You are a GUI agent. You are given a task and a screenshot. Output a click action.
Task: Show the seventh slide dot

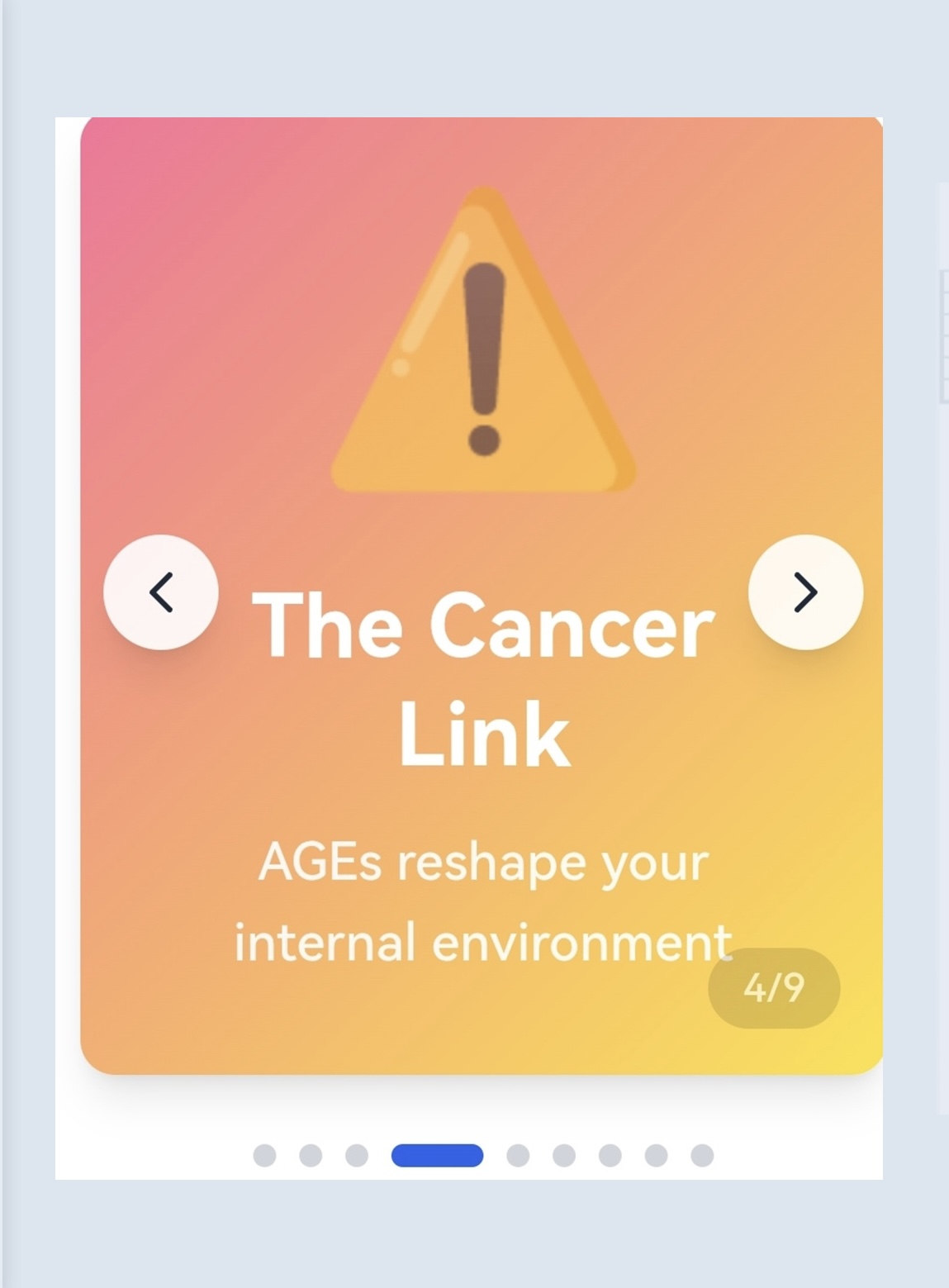(x=610, y=1155)
